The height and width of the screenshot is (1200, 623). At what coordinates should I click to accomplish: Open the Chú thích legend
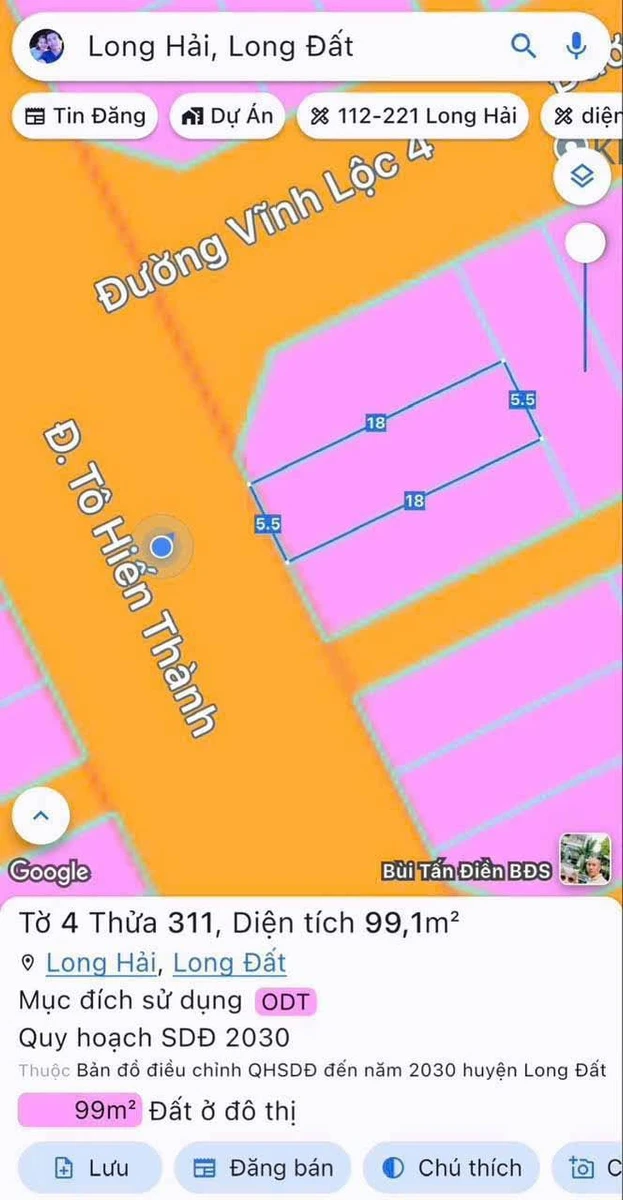point(452,1167)
